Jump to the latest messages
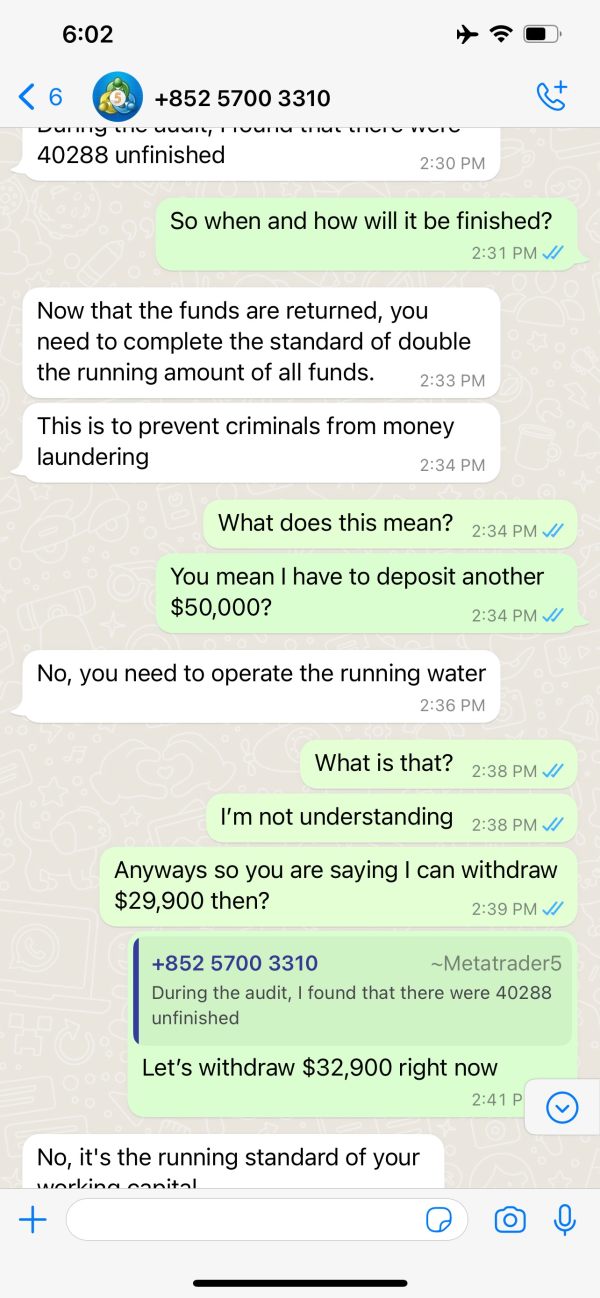The image size is (600, 1298). (x=563, y=1107)
